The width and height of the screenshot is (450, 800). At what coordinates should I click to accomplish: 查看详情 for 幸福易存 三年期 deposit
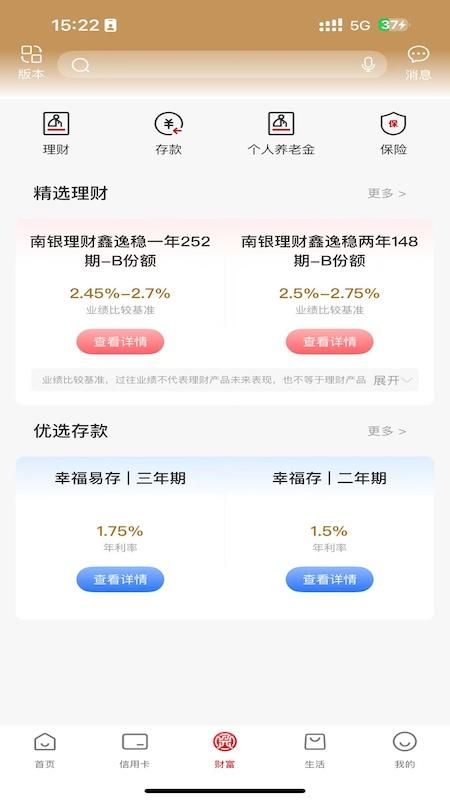coord(120,579)
